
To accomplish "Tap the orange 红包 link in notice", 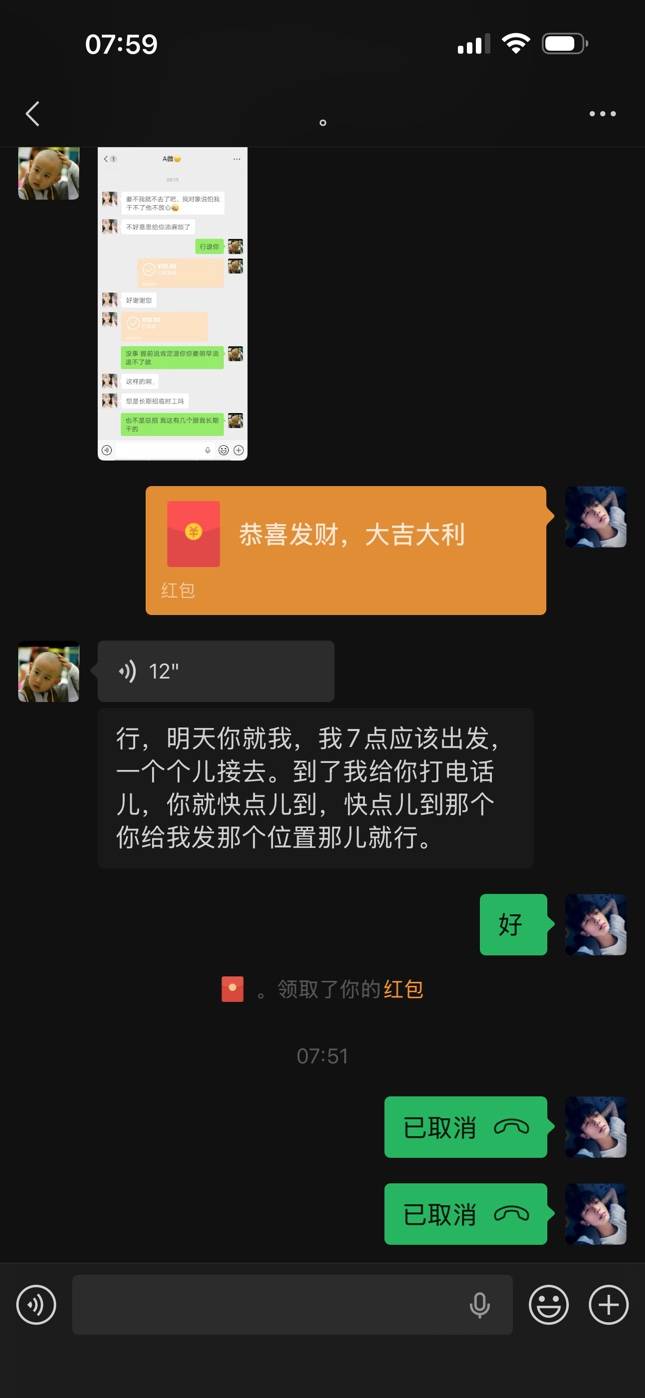I will click(403, 989).
